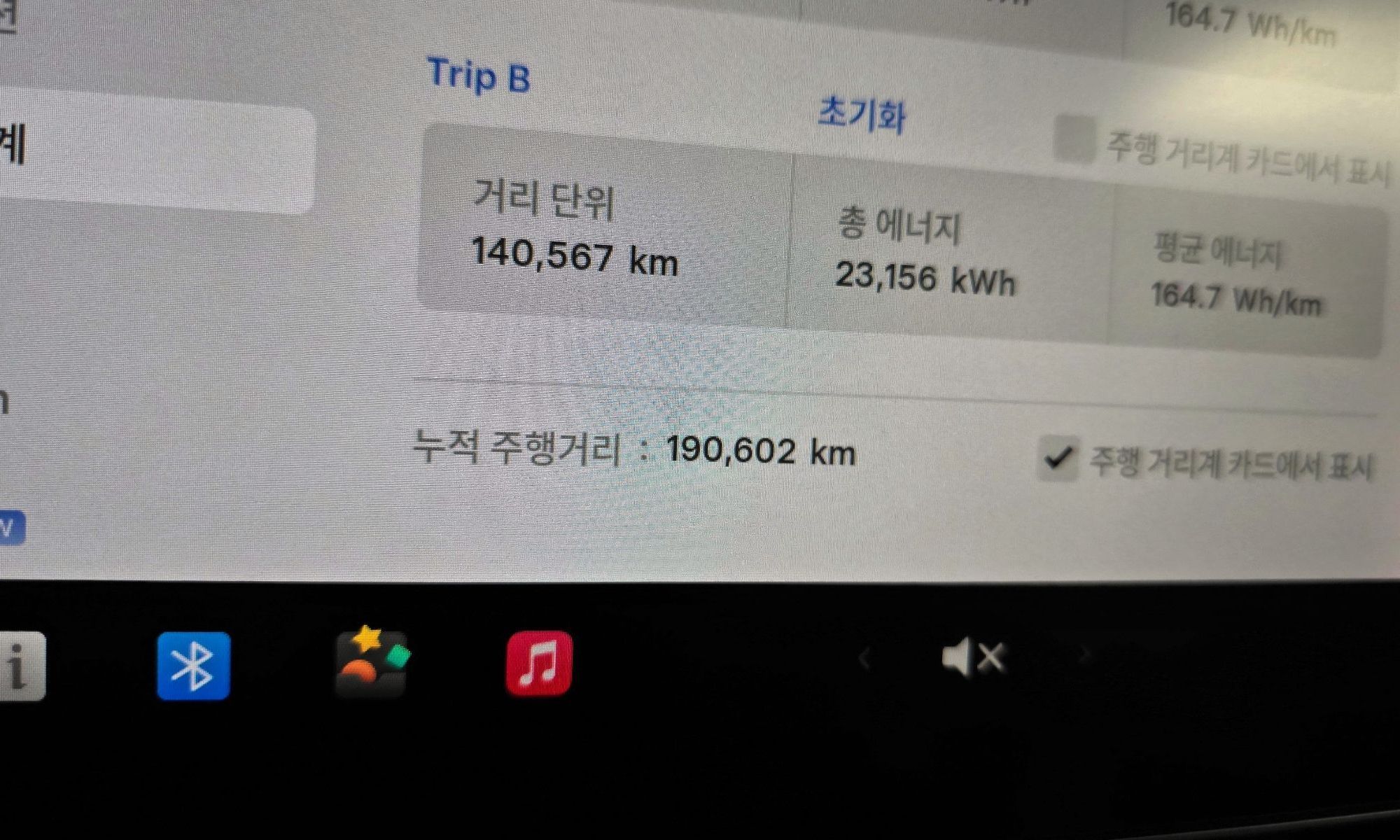Raise volume with the right arrow
The width and height of the screenshot is (1400, 840).
pyautogui.click(x=1084, y=655)
